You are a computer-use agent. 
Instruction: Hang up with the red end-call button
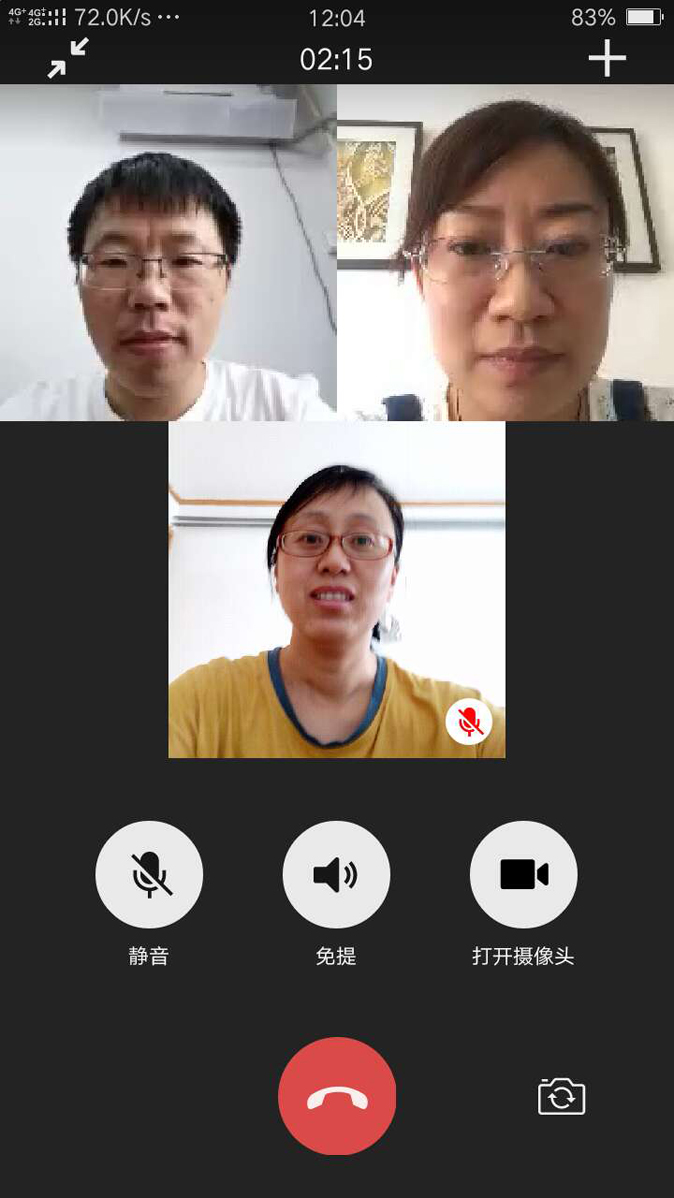(x=337, y=1096)
